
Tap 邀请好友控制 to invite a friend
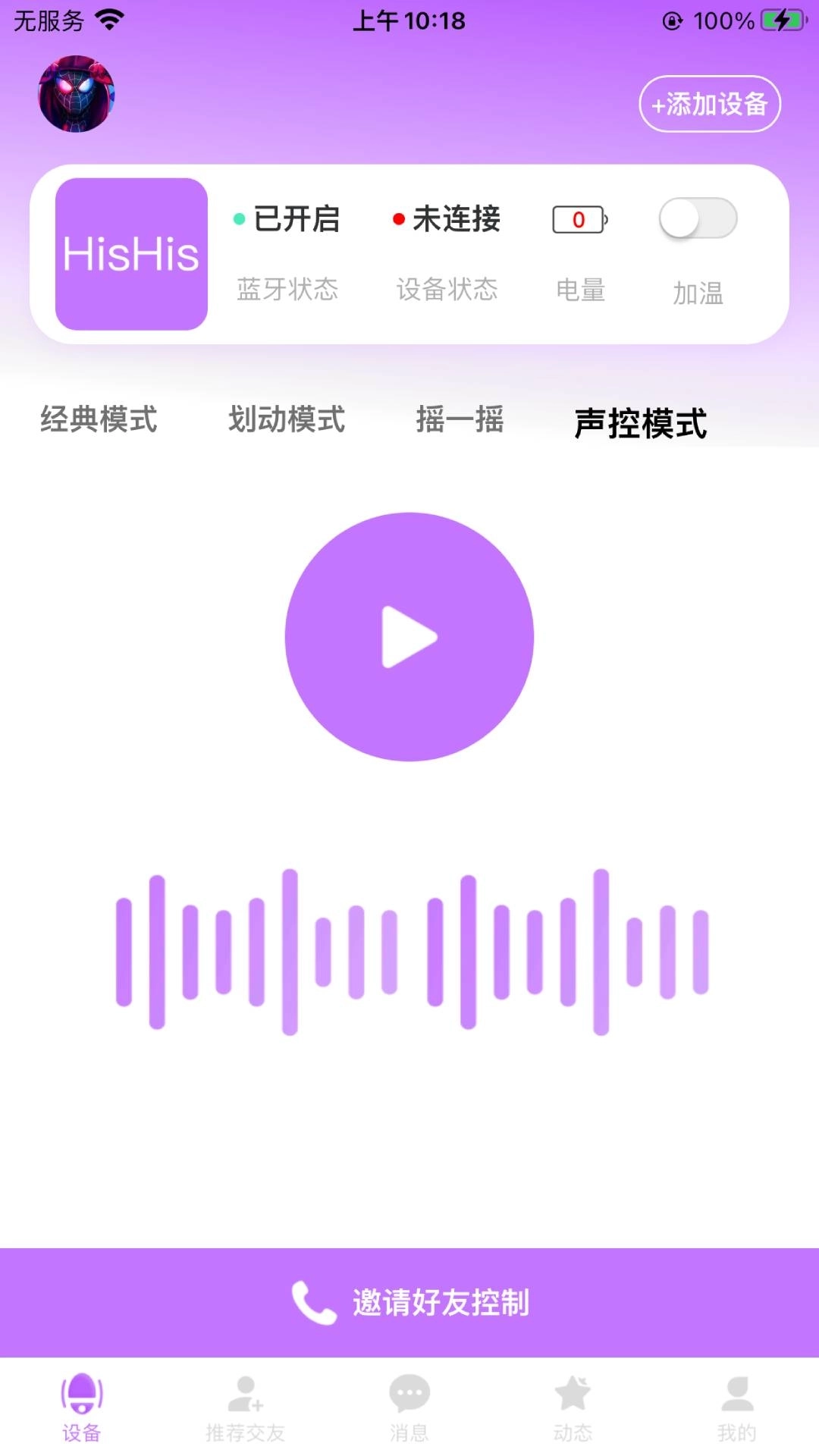pyautogui.click(x=409, y=1302)
